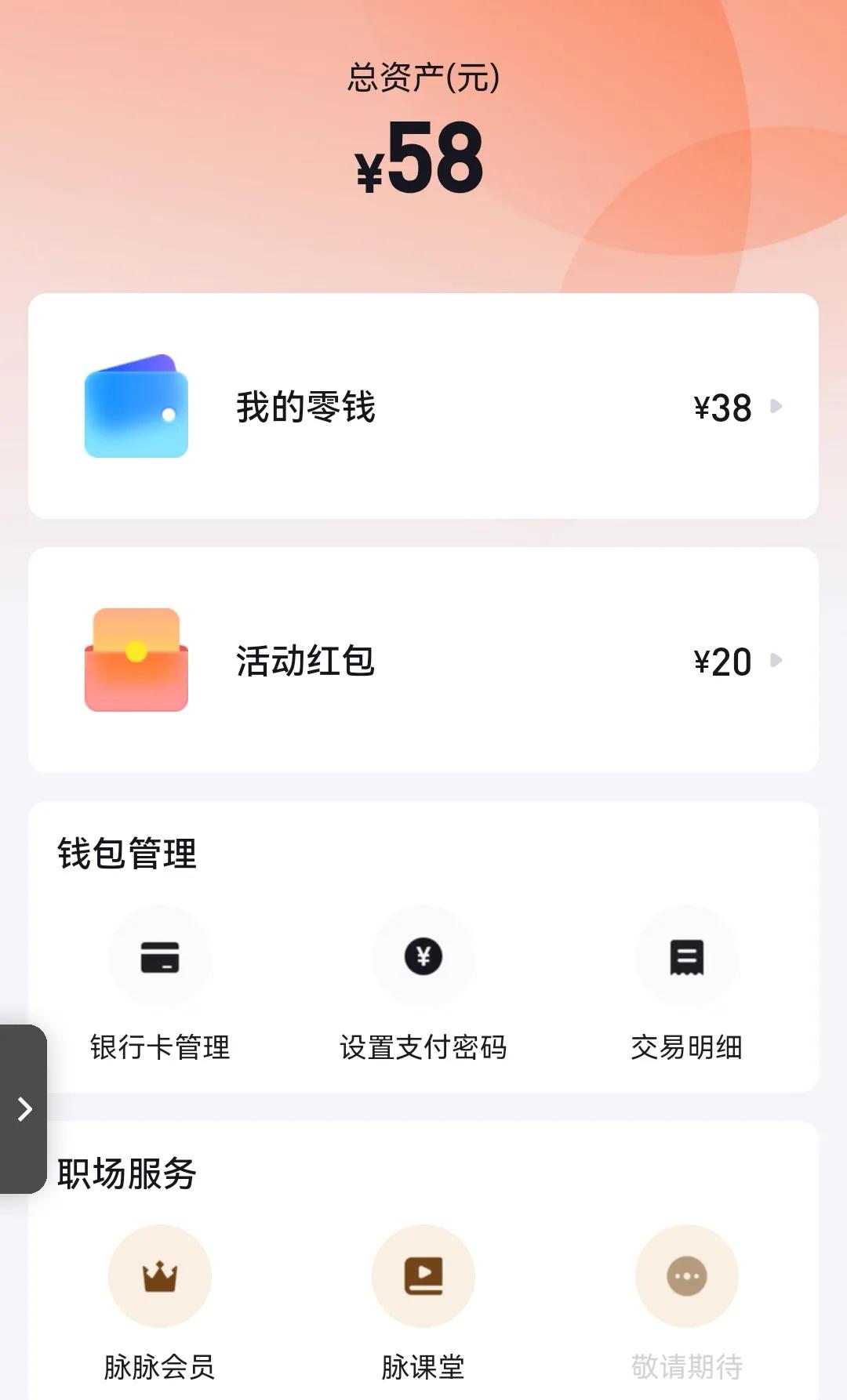The width and height of the screenshot is (847, 1400).
Task: Tap the total assets ¥58 display
Action: [x=423, y=161]
